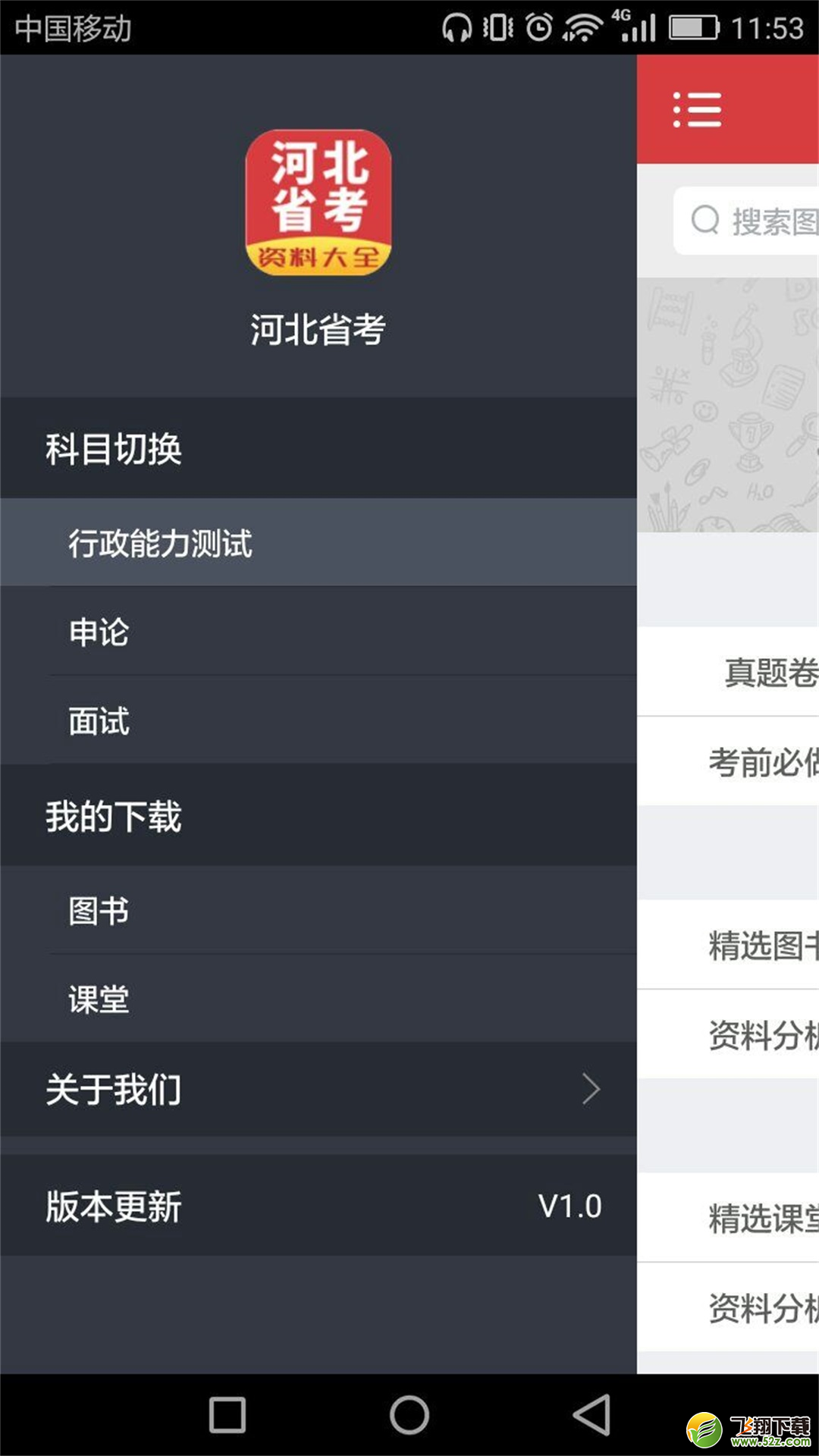Check 版本更新 V1.0
The width and height of the screenshot is (819, 1456).
[318, 1206]
